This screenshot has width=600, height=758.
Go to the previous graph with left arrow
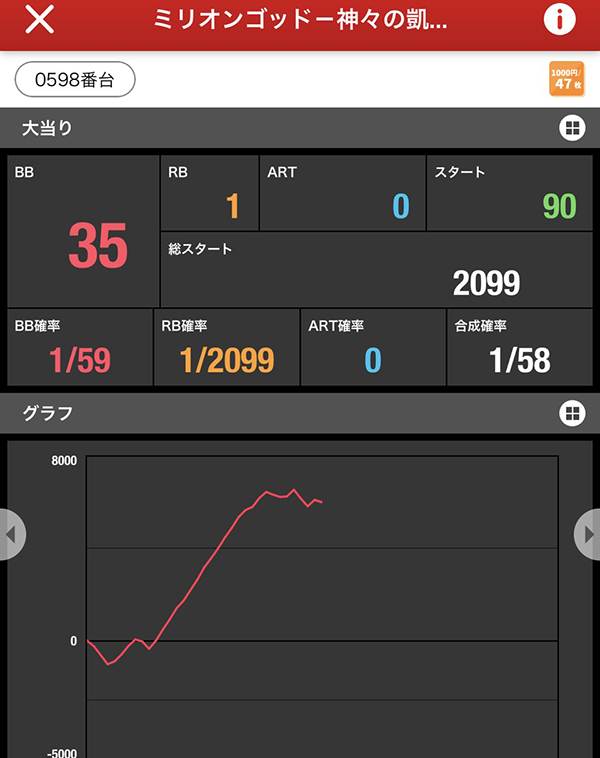[x=10, y=535]
